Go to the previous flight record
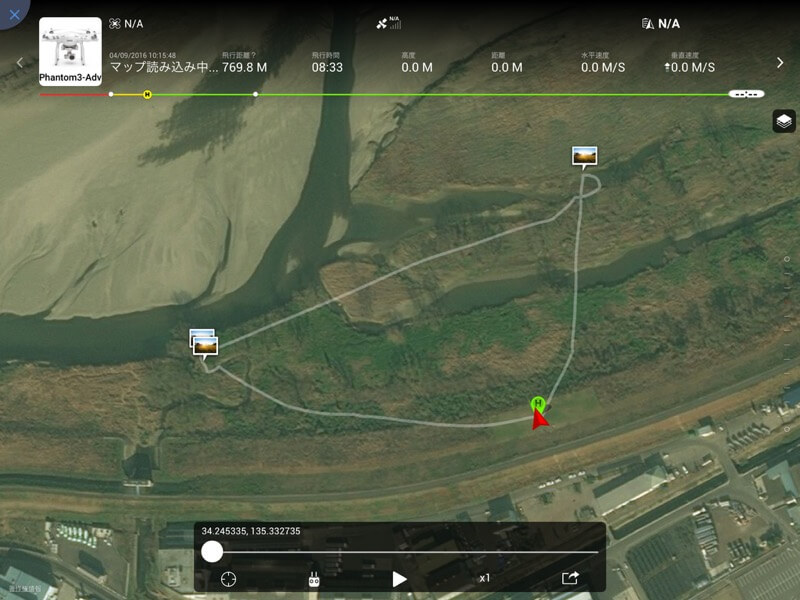Screen dimensions: 800x600 [x=19, y=63]
